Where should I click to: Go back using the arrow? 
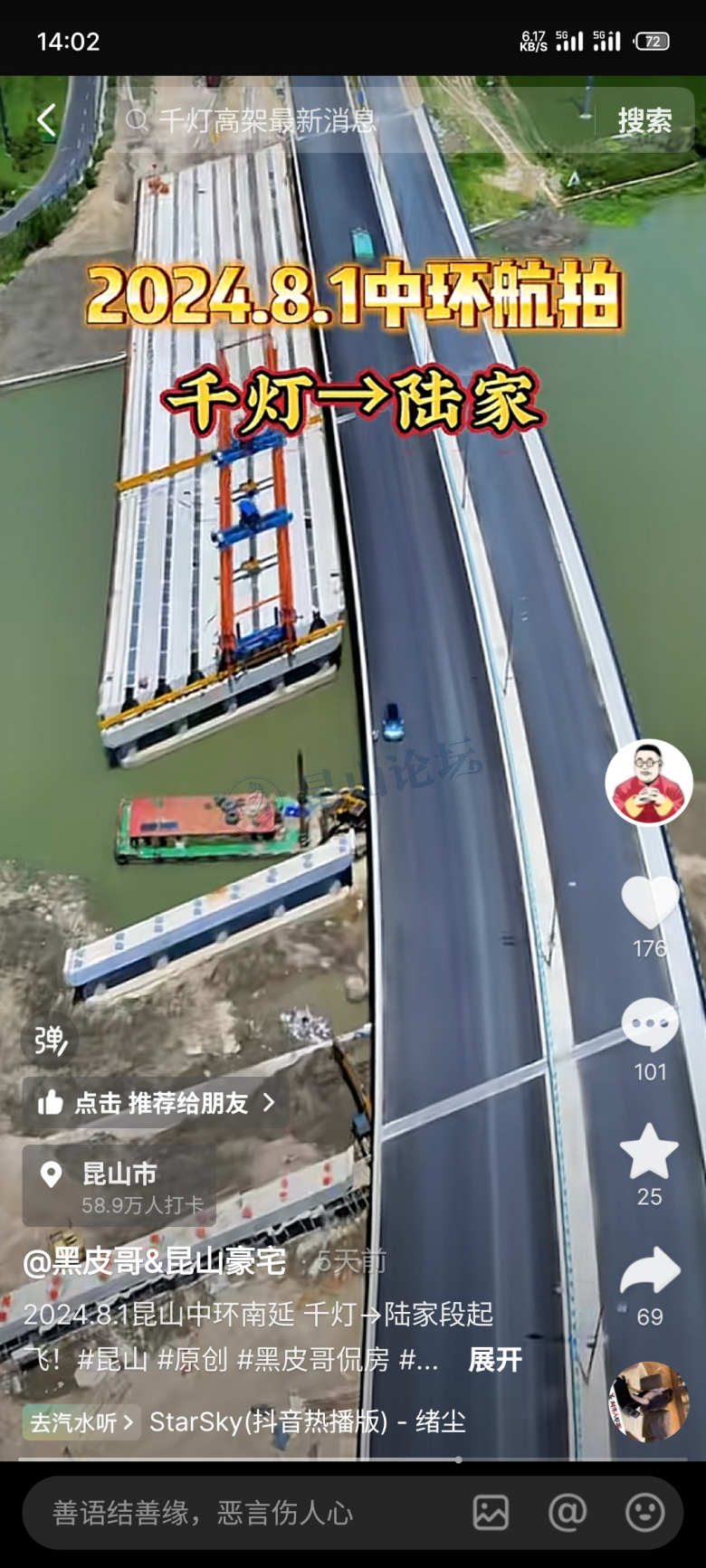click(46, 120)
